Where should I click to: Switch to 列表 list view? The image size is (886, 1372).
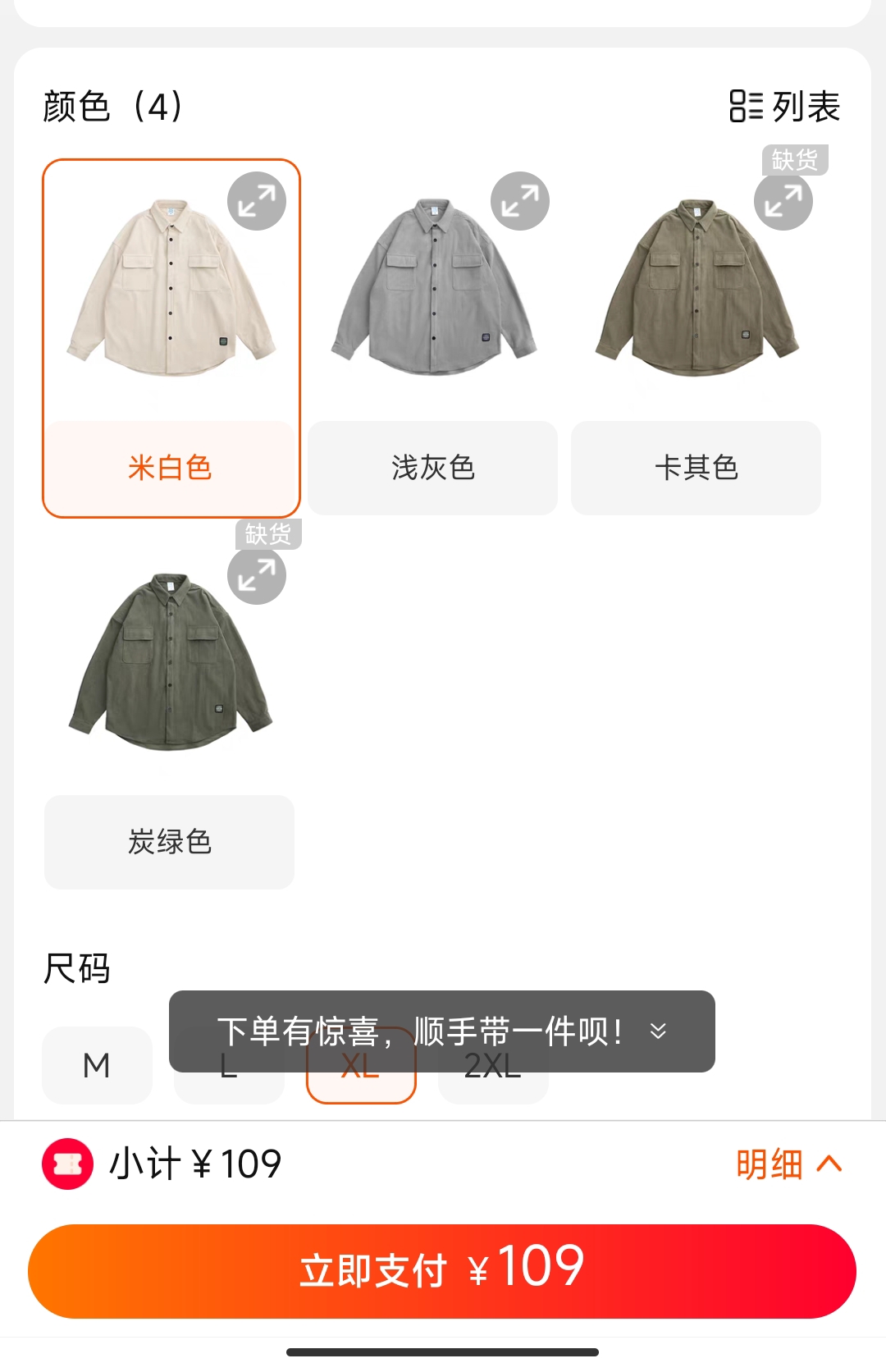[x=784, y=107]
